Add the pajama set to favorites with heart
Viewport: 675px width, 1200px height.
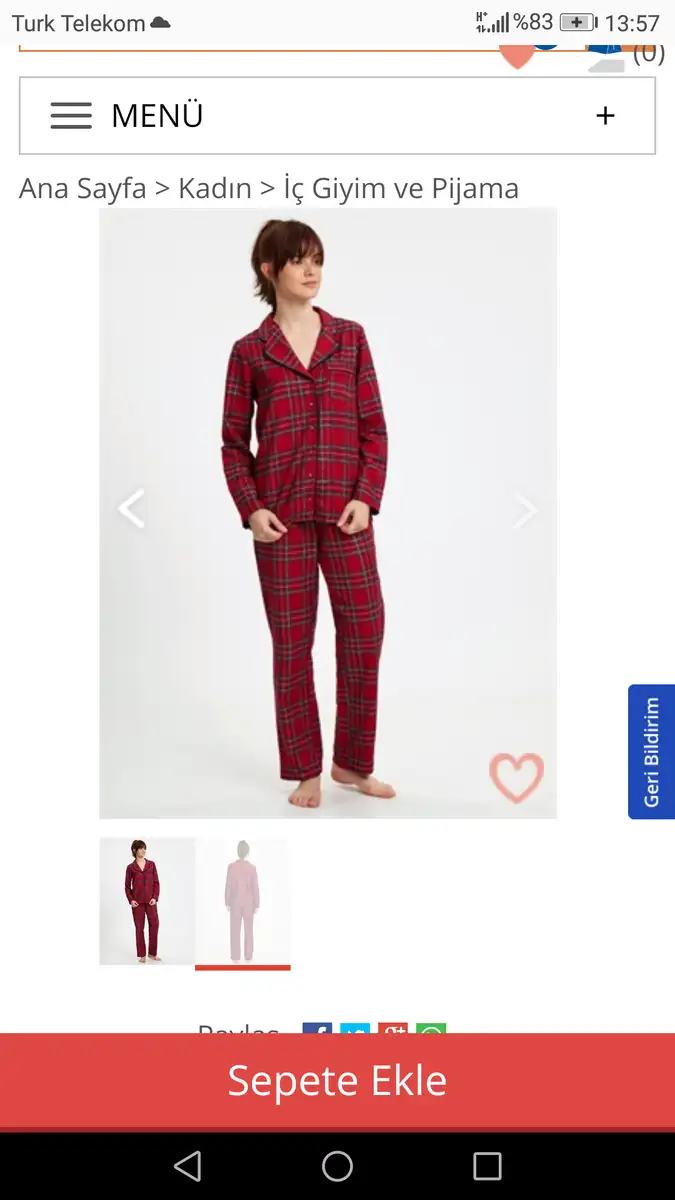pos(516,778)
